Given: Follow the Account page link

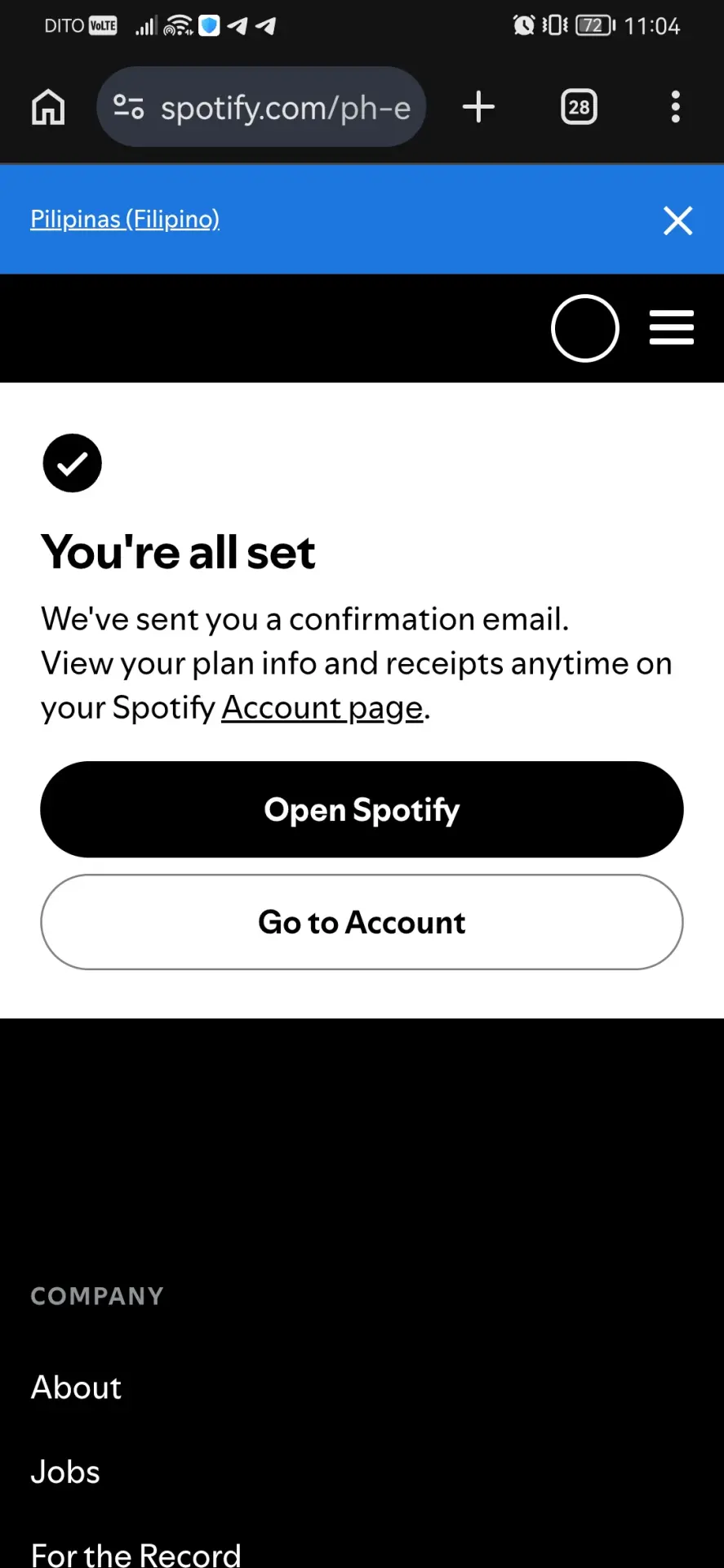Looking at the screenshot, I should click(x=322, y=707).
